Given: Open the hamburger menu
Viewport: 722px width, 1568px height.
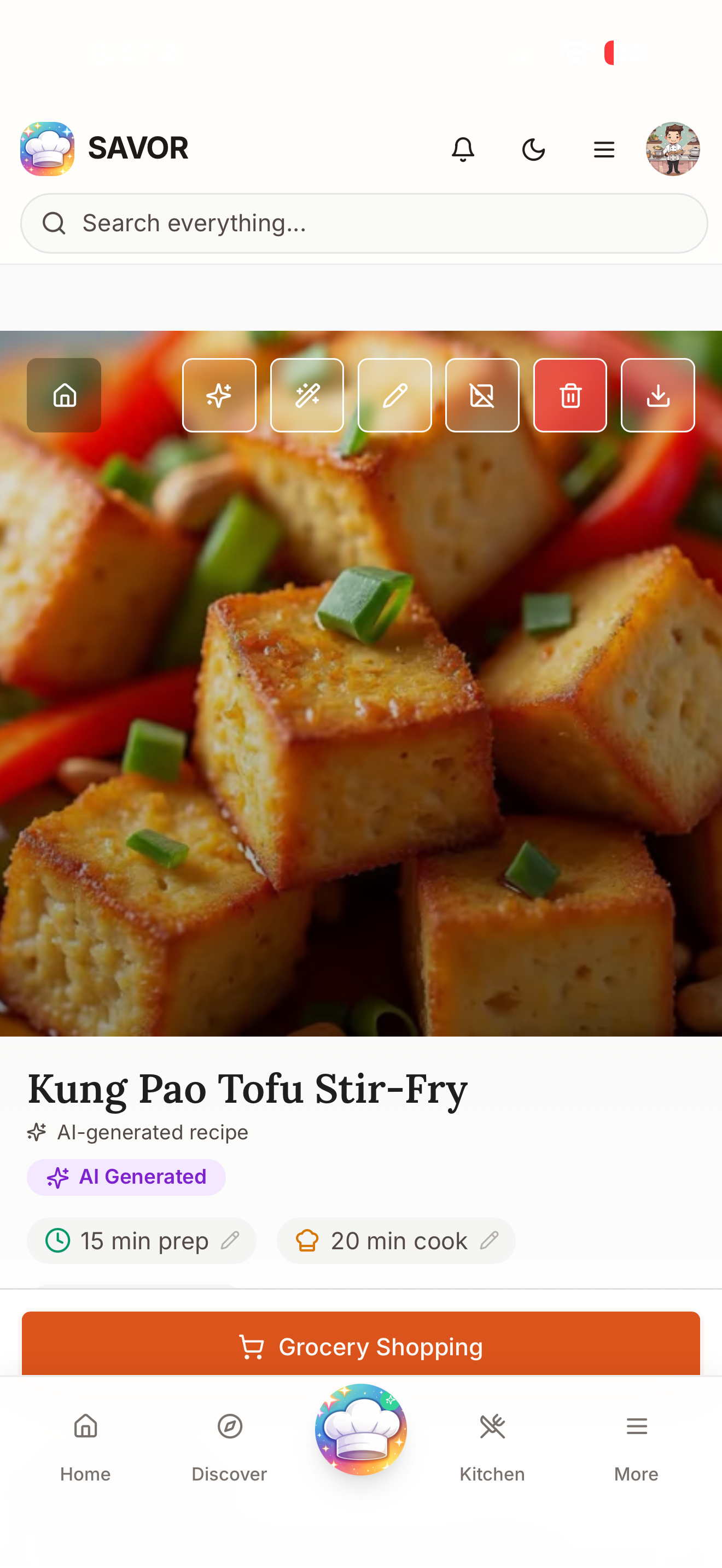Looking at the screenshot, I should 603,149.
